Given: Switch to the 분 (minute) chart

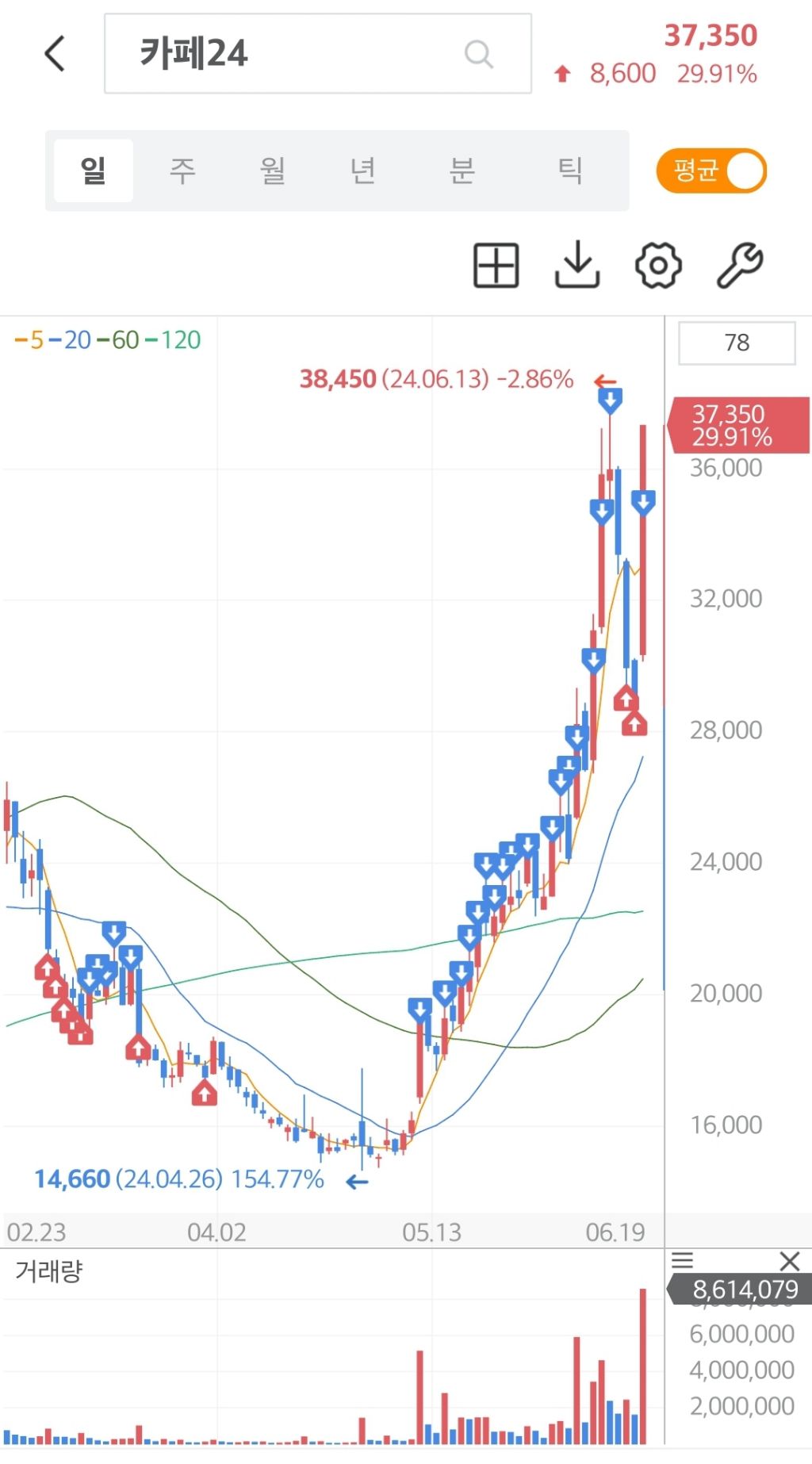Looking at the screenshot, I should coord(462,171).
